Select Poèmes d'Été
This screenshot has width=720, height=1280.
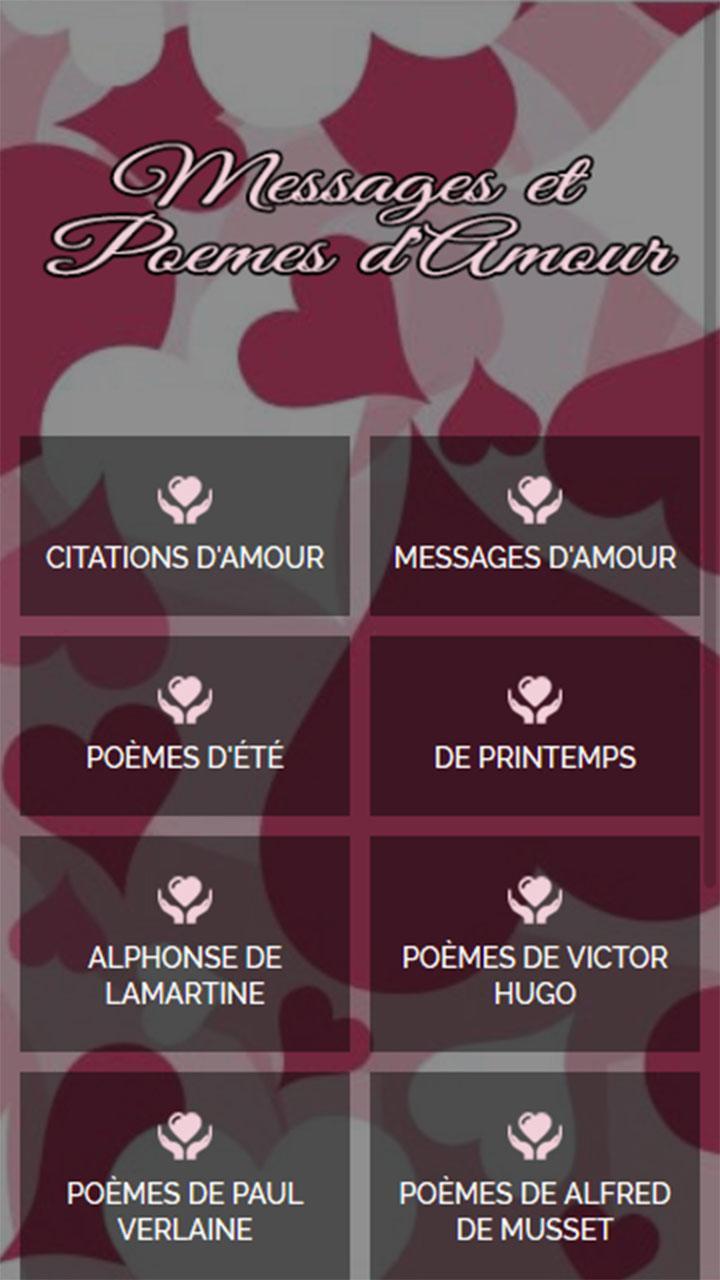click(185, 726)
